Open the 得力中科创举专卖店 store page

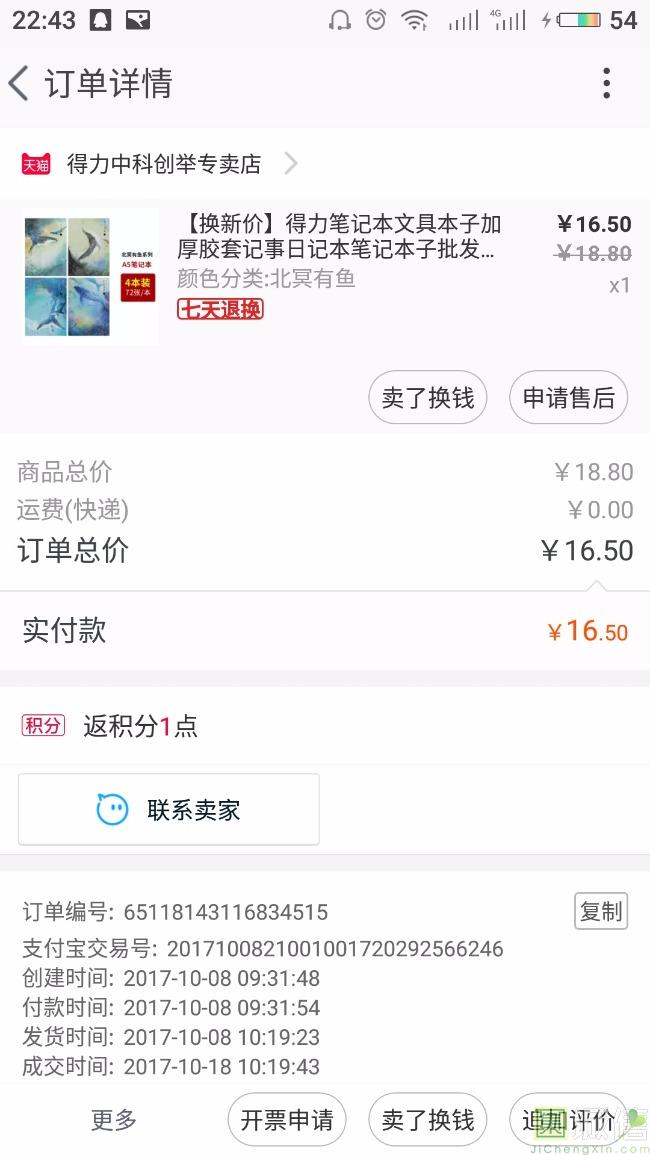[162, 164]
